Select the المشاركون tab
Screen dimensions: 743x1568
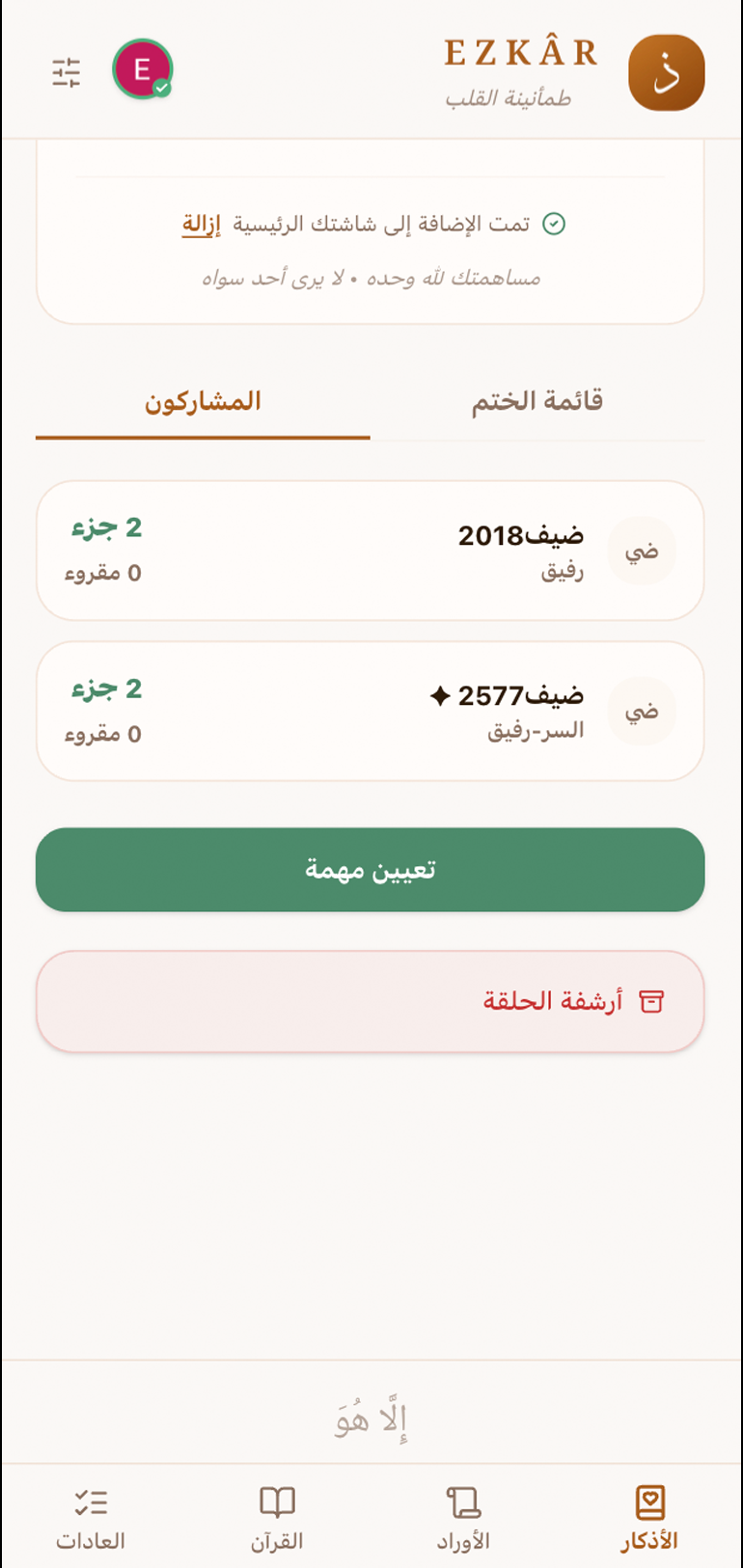point(203,401)
